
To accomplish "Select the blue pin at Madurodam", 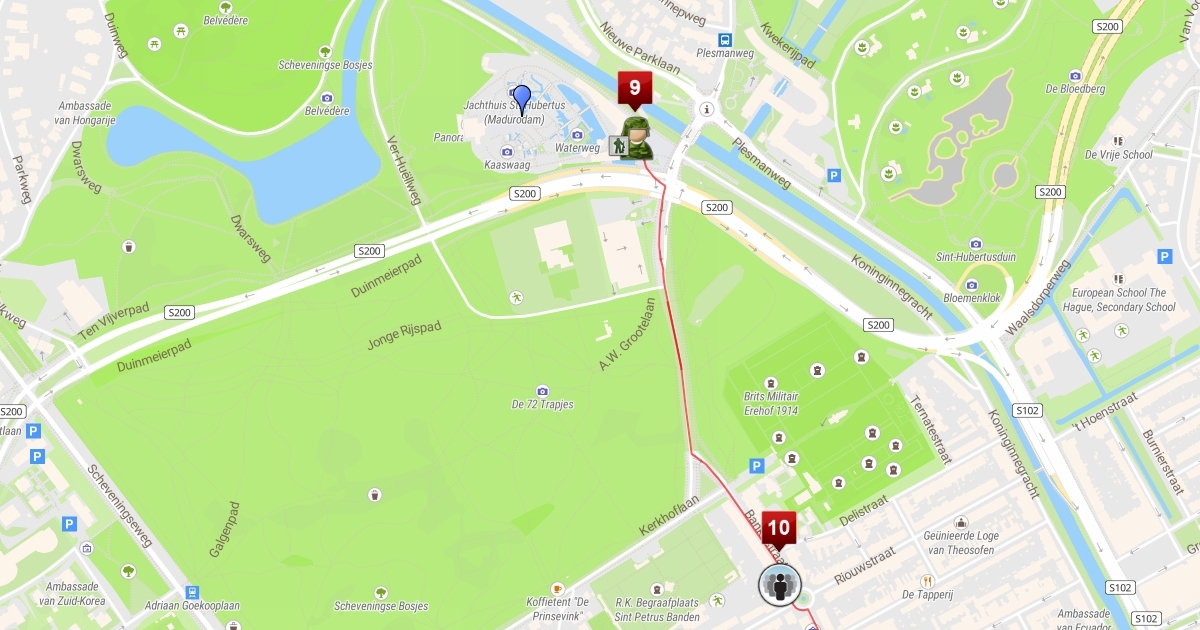I will 521,98.
